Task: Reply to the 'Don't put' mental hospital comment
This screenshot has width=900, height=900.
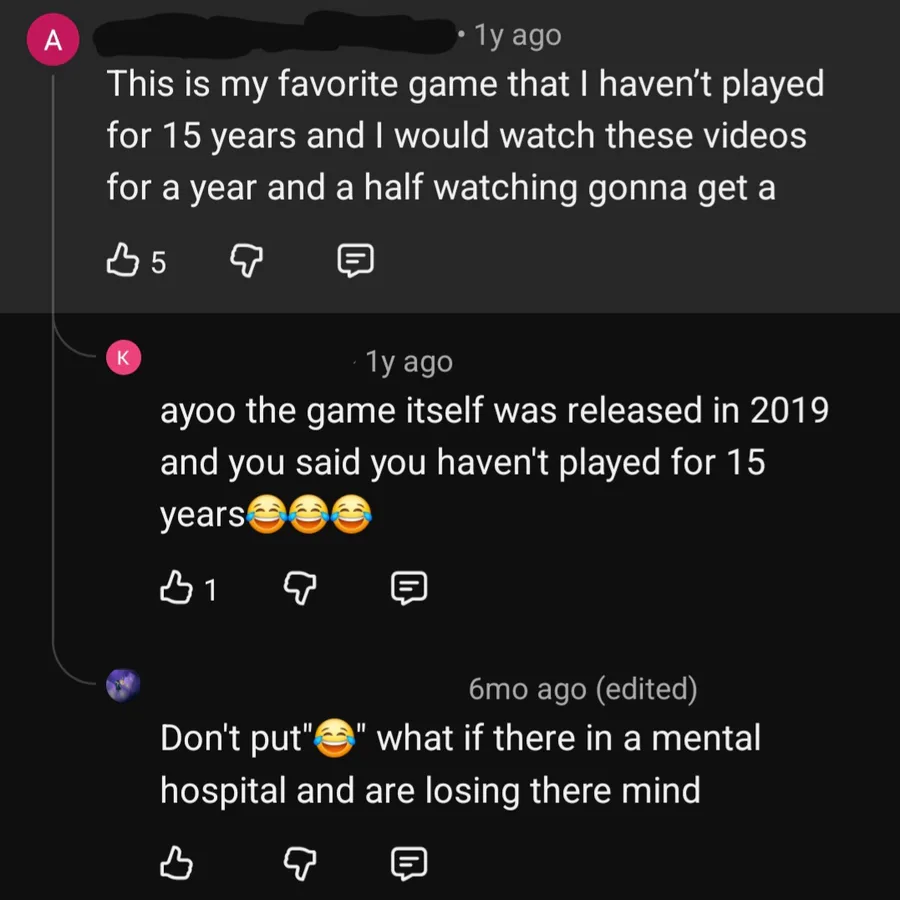Action: point(408,862)
